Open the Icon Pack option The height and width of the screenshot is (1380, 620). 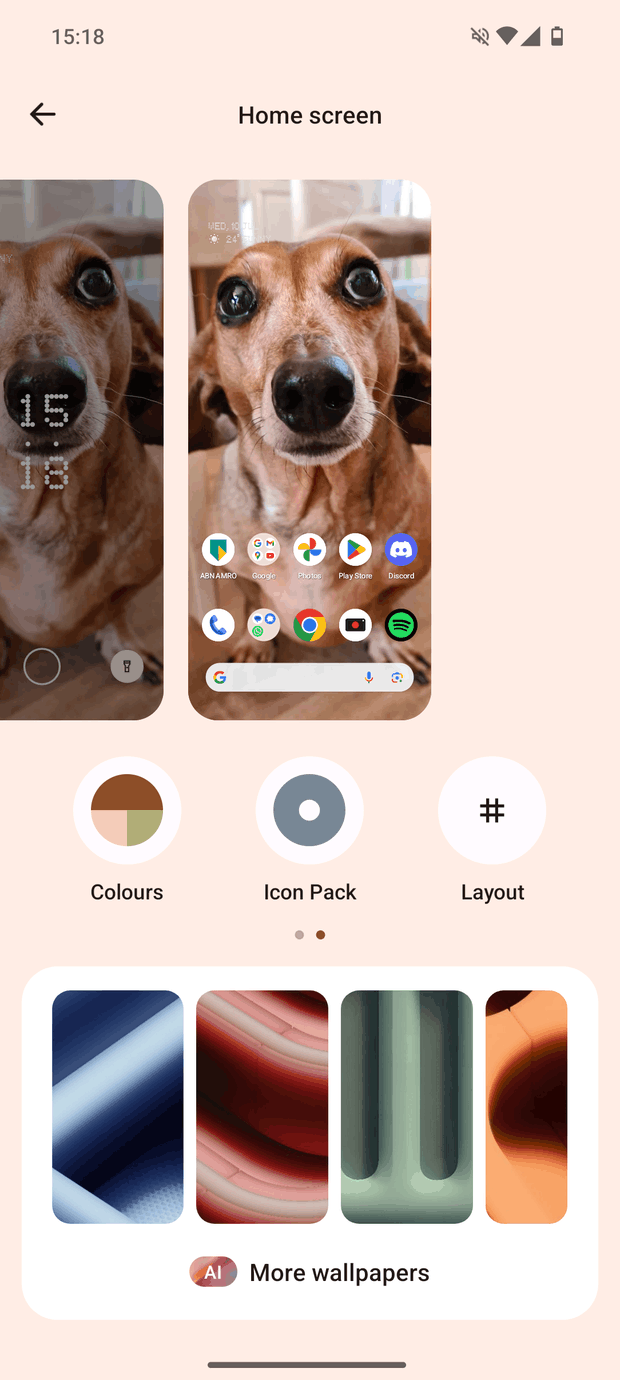coord(310,810)
